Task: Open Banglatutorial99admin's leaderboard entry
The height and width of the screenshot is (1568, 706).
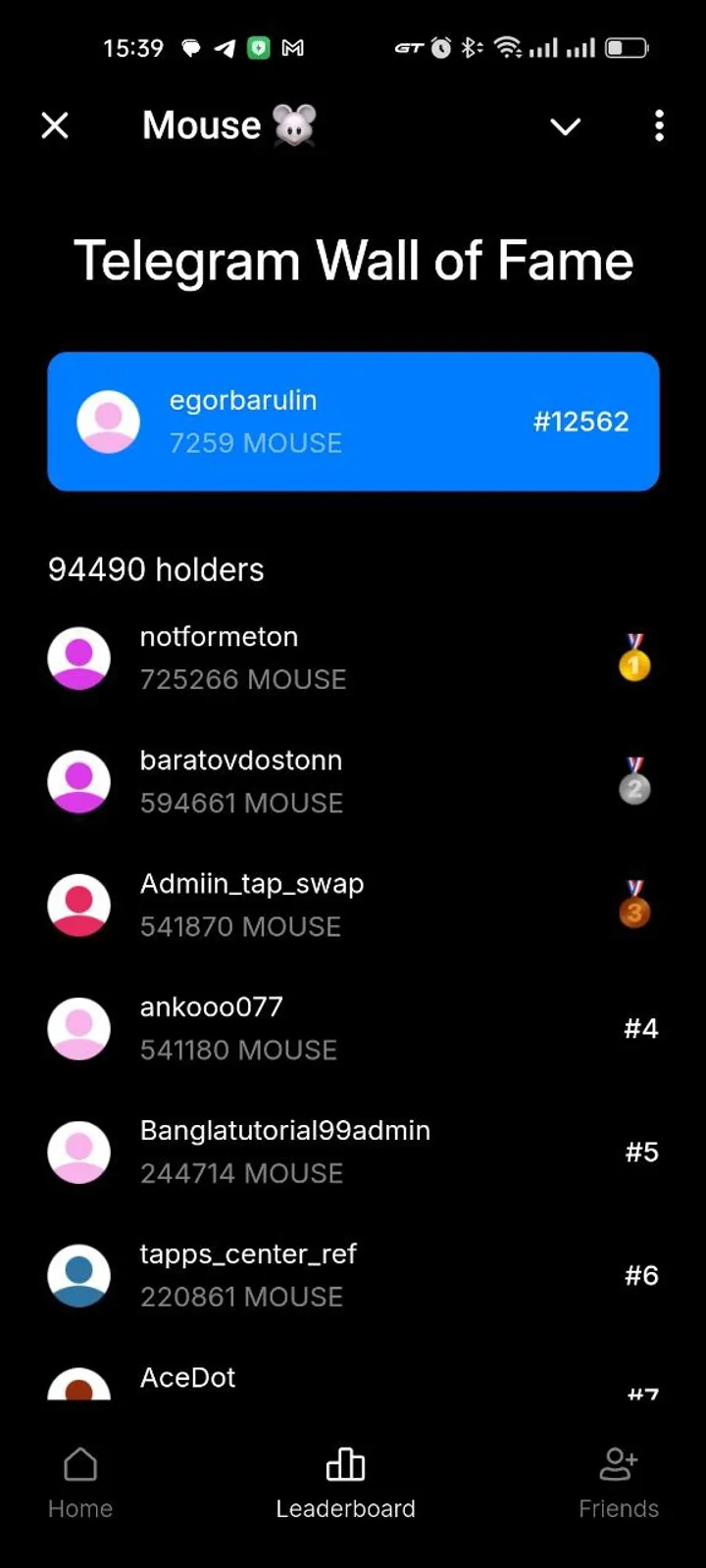Action: click(x=353, y=1151)
